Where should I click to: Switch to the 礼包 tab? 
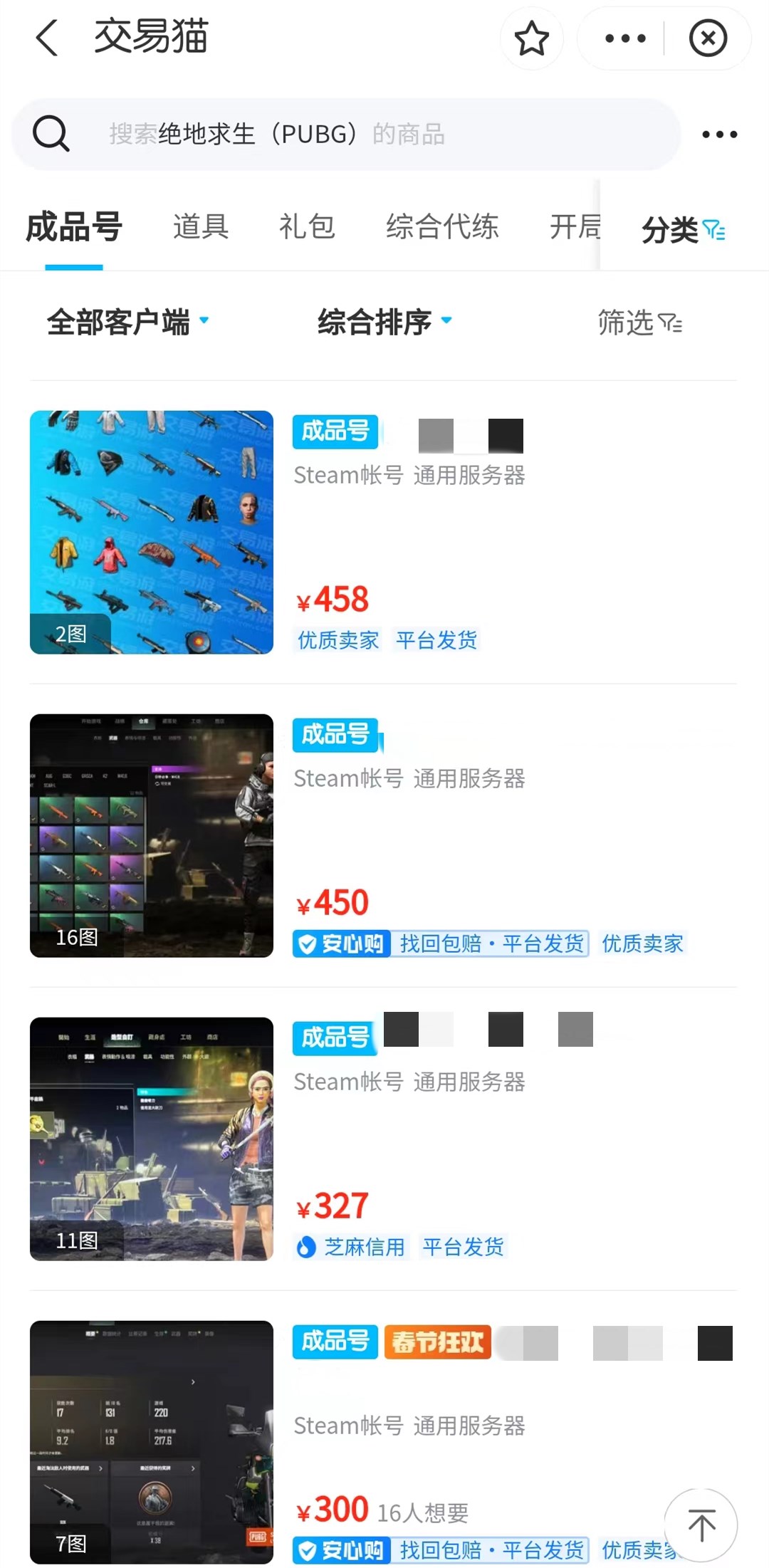307,227
